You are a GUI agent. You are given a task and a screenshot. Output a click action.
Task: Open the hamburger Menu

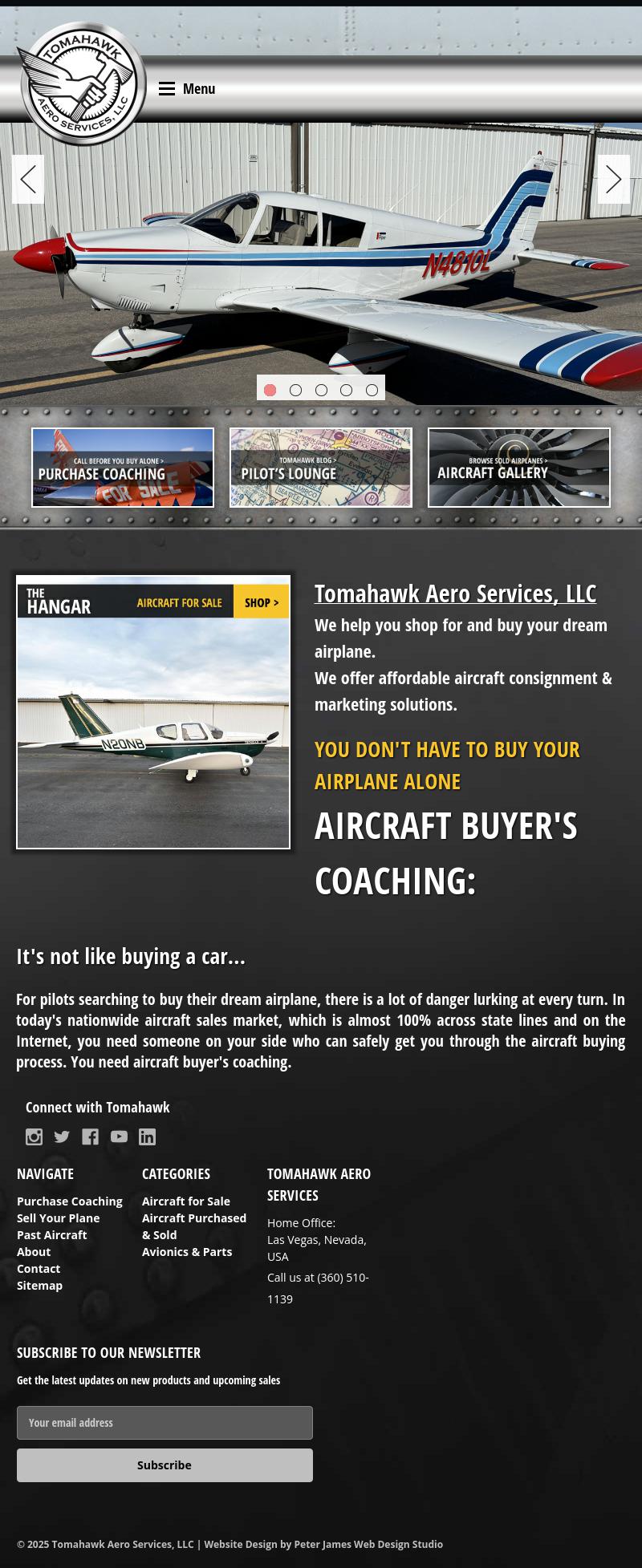(x=187, y=89)
